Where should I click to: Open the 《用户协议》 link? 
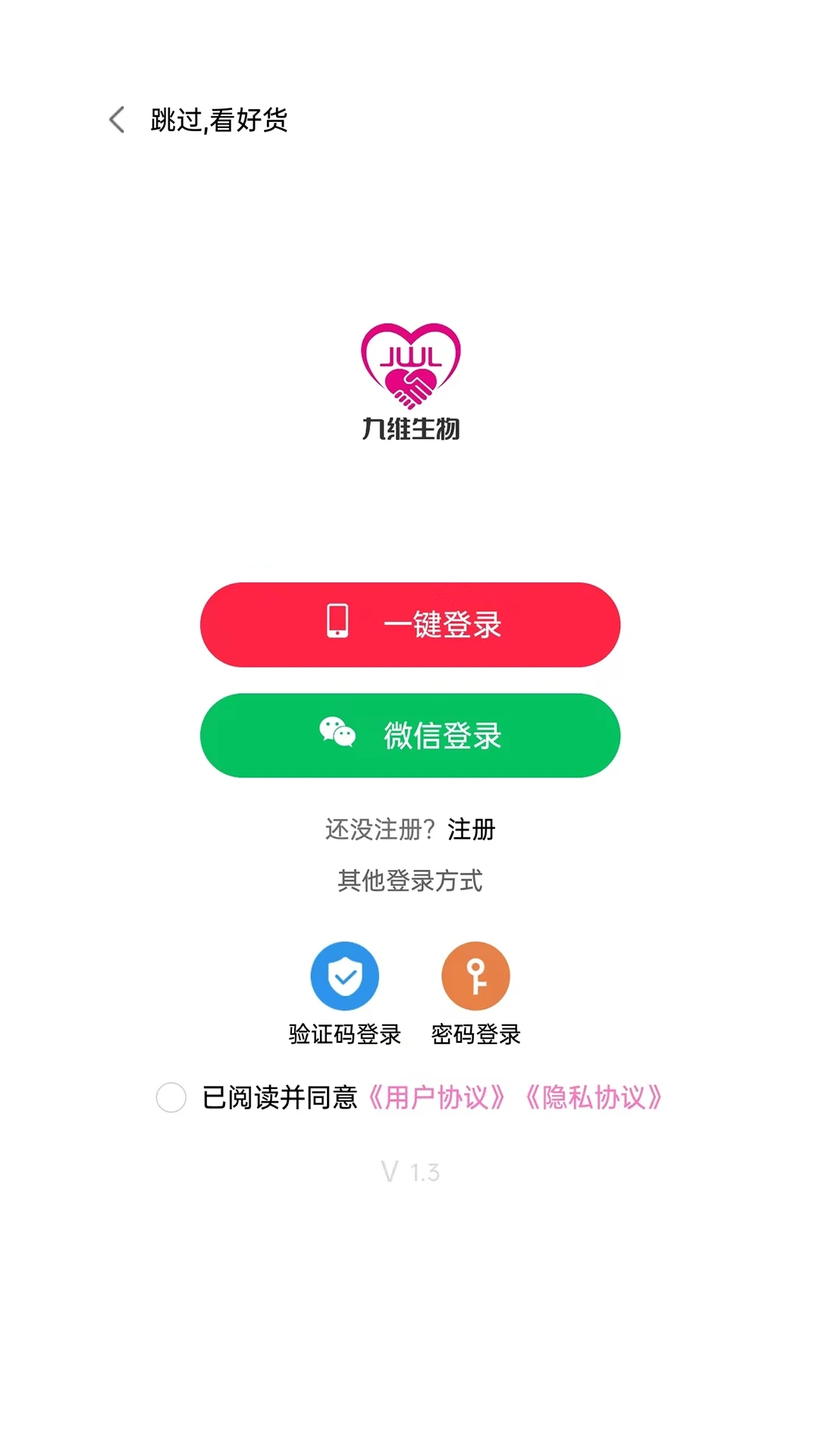click(437, 1097)
